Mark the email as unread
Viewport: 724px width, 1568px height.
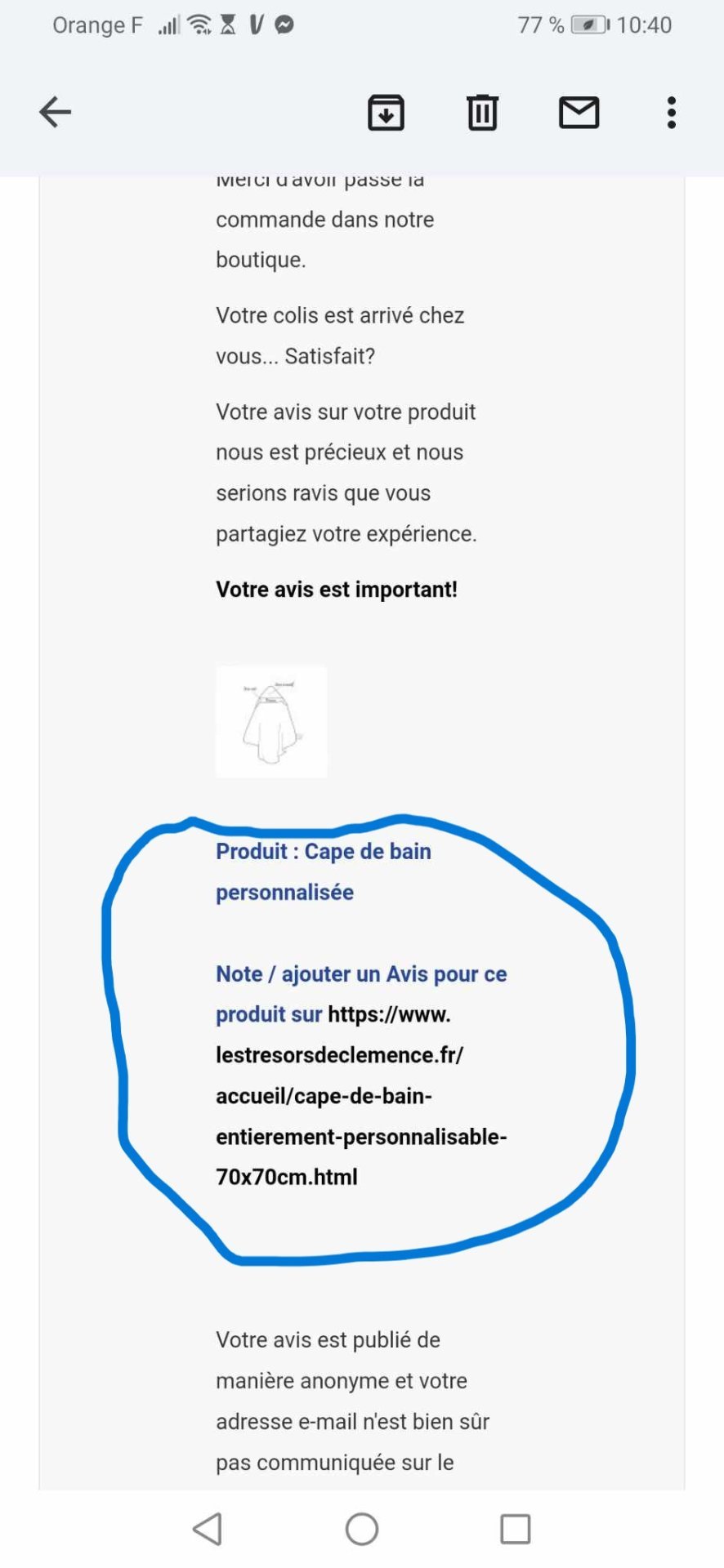(x=579, y=112)
